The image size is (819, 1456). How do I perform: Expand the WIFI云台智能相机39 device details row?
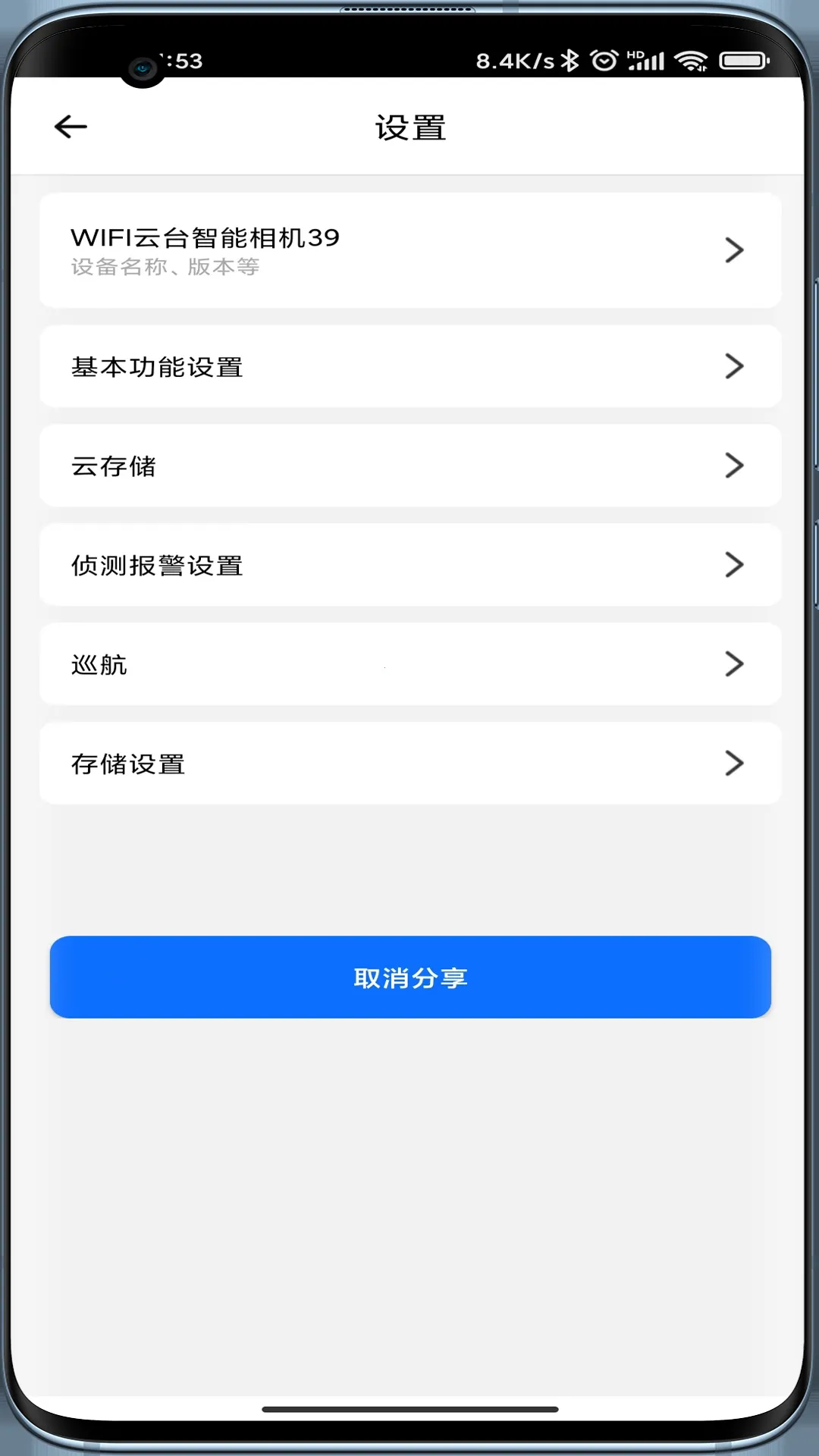733,250
